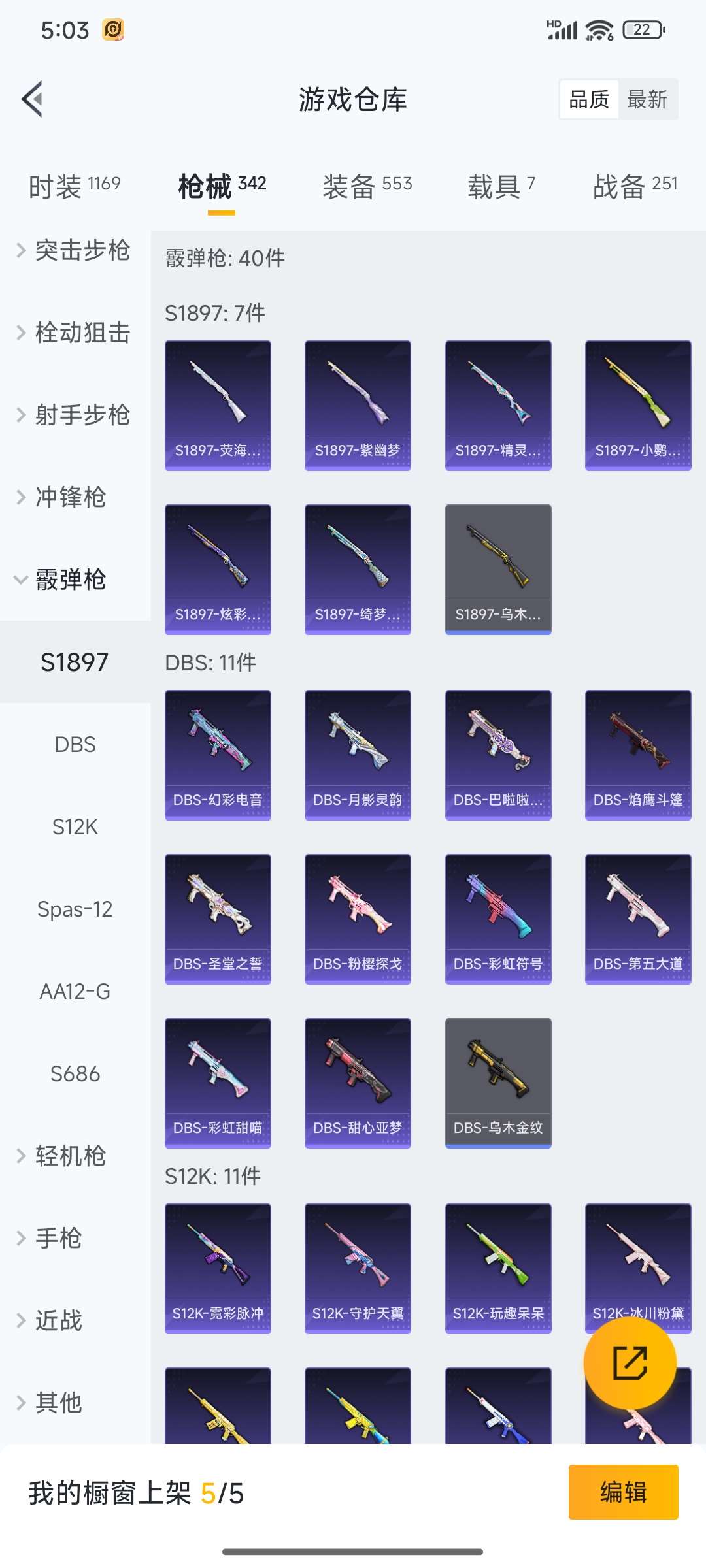The image size is (706, 1568).
Task: Jump to the Spas-12 subcategory
Action: pos(75,909)
